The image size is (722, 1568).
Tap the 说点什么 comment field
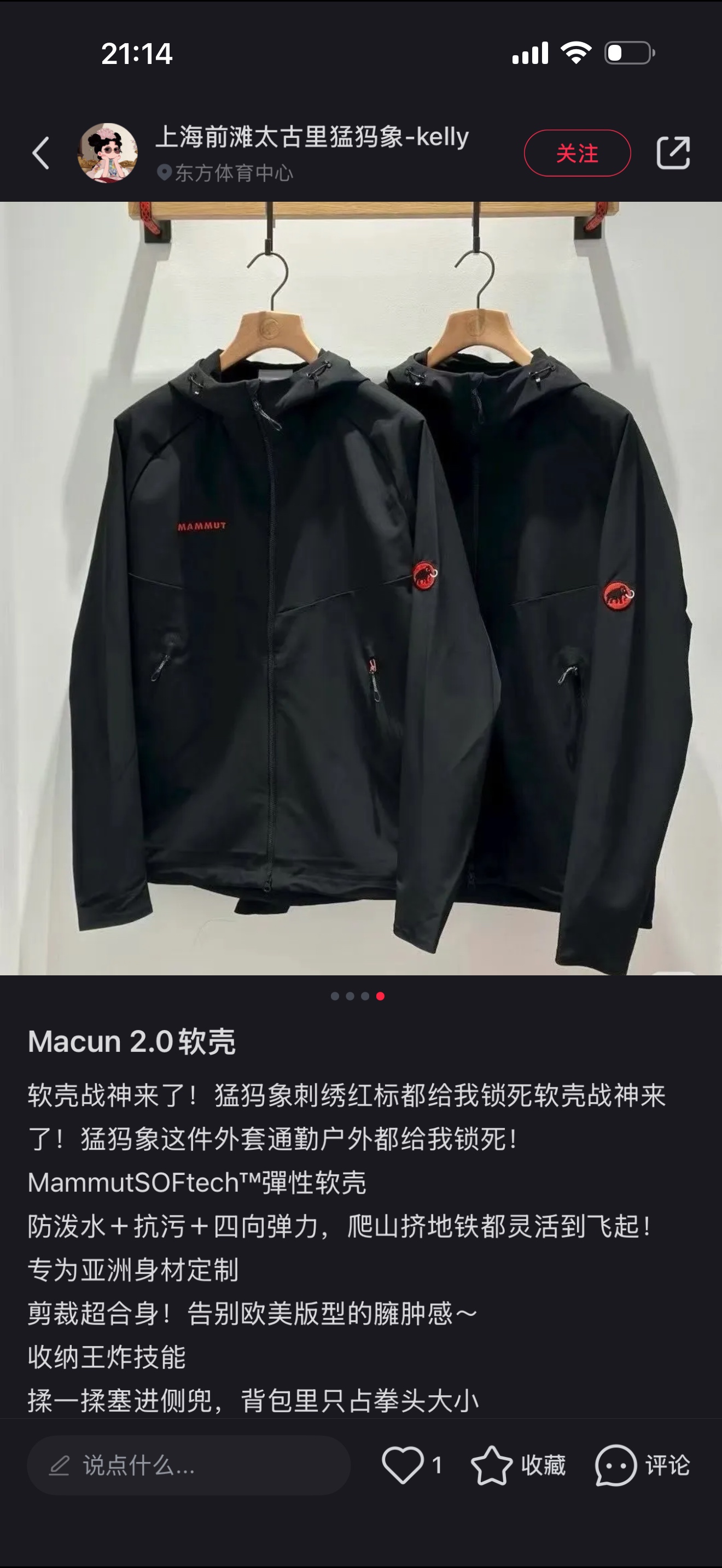189,1466
